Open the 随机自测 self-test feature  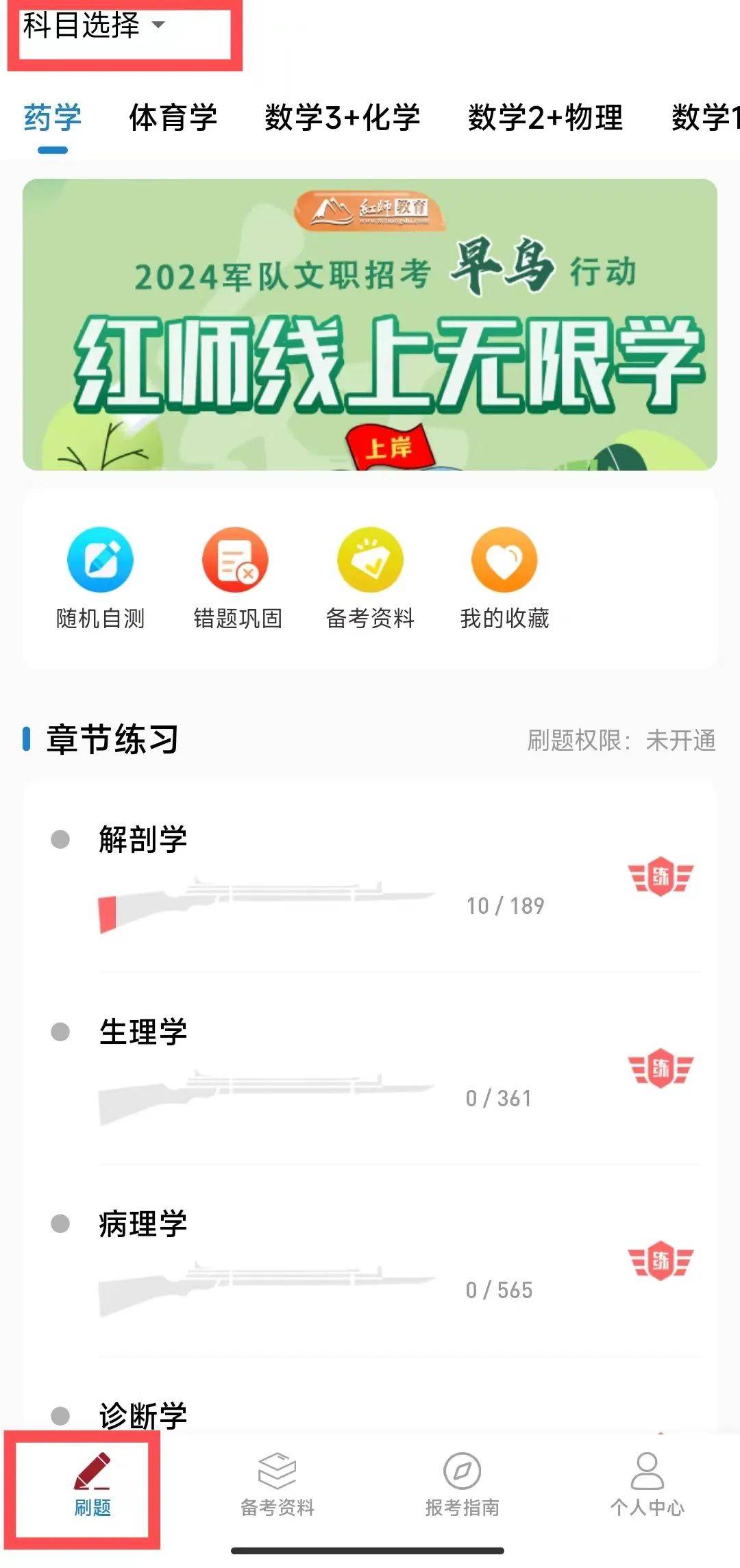click(100, 579)
